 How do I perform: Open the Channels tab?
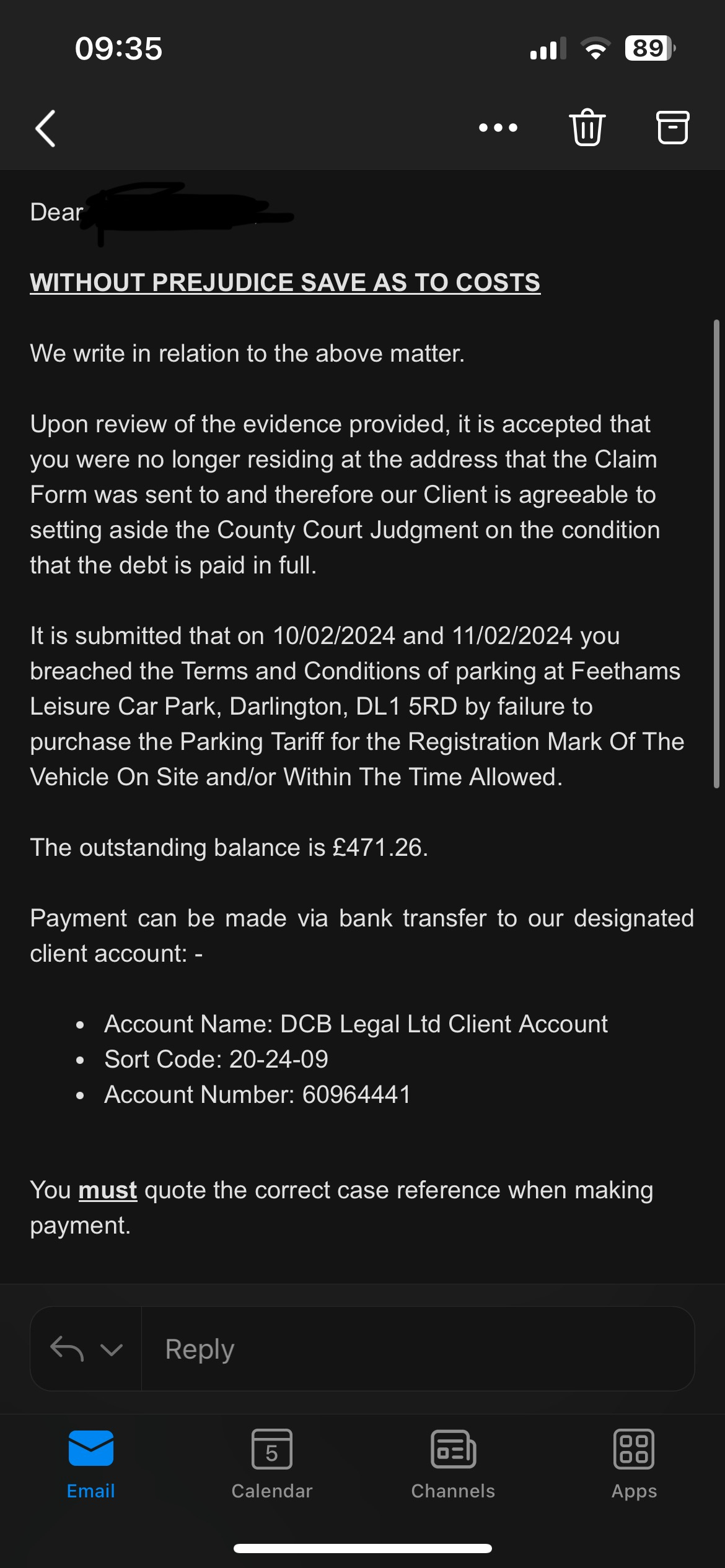(453, 1464)
